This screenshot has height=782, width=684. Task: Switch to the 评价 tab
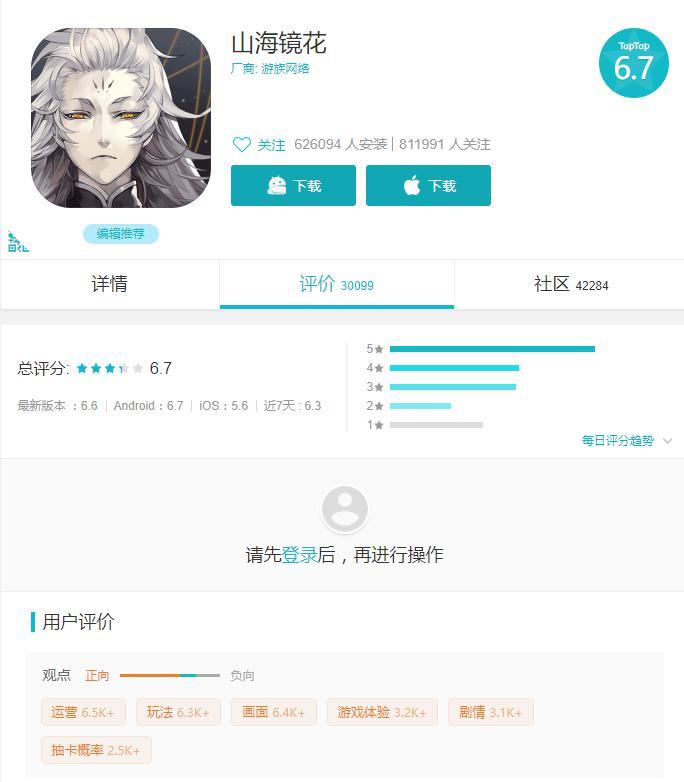pos(336,284)
